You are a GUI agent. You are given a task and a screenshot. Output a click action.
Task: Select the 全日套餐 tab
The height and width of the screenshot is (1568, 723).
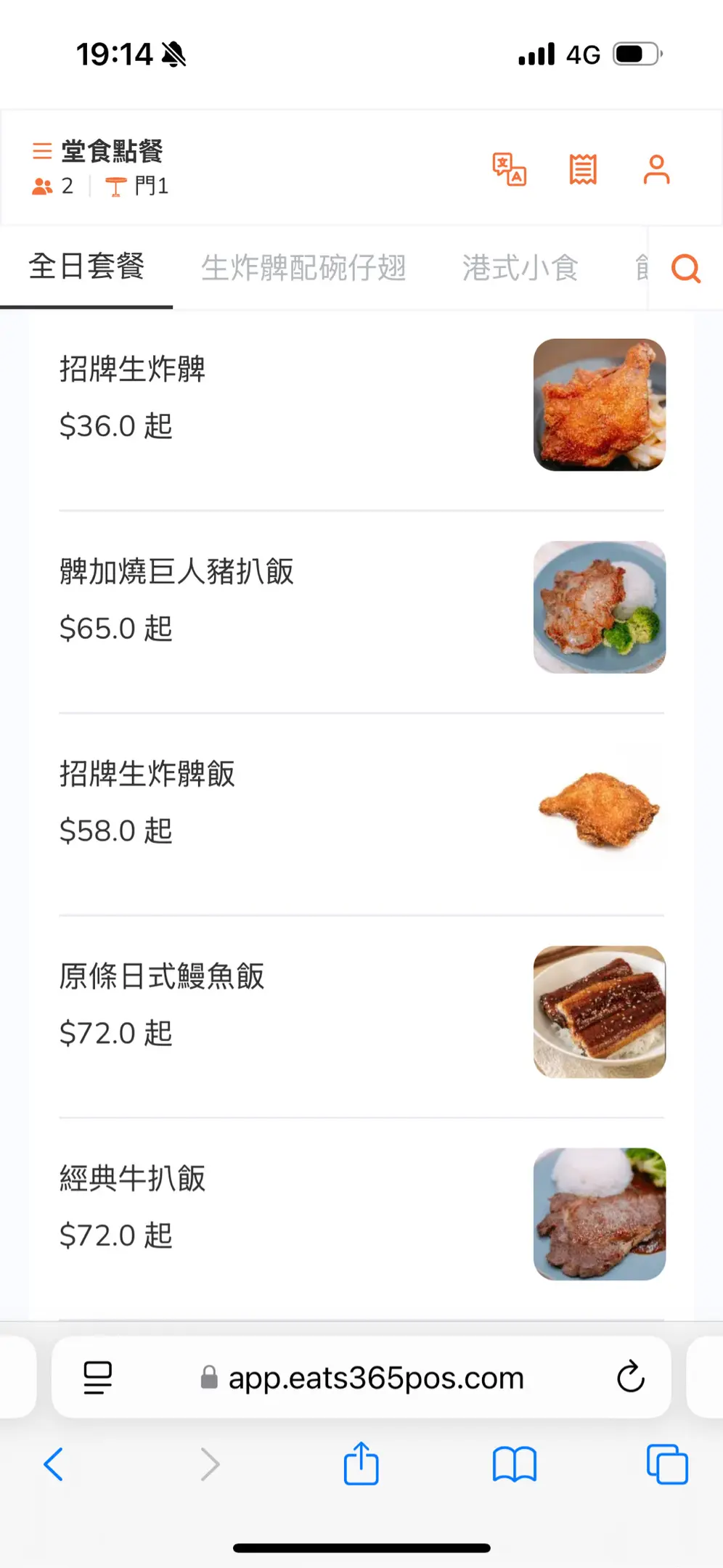[86, 266]
